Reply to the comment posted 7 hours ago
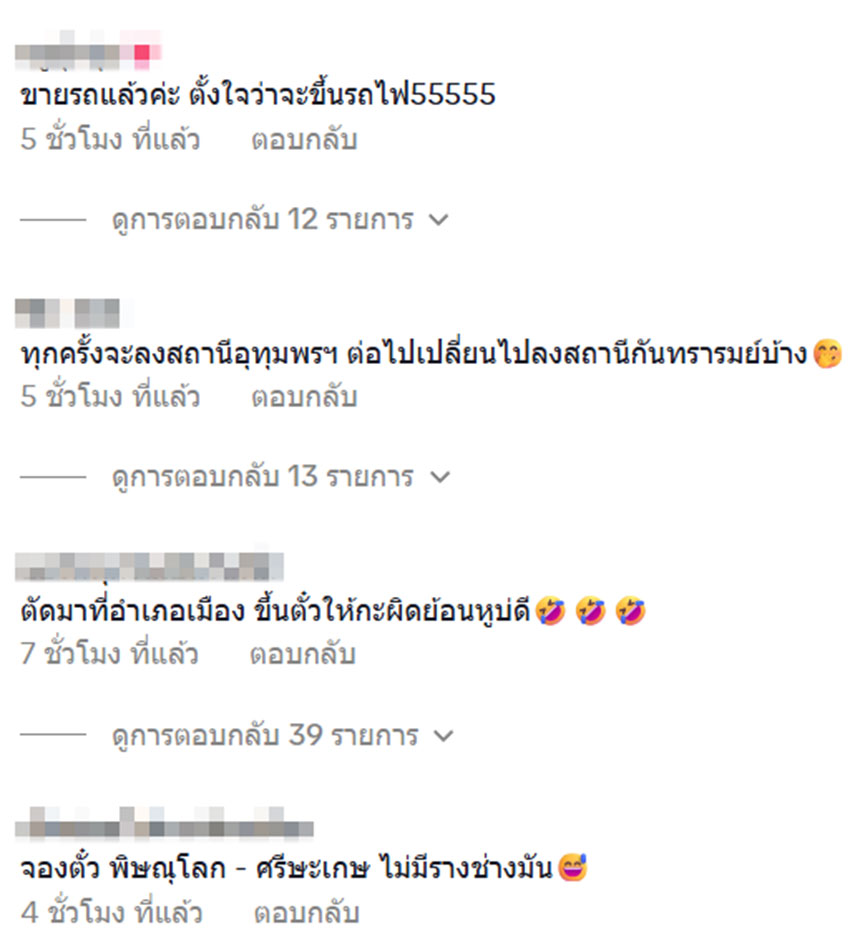 [x=303, y=655]
